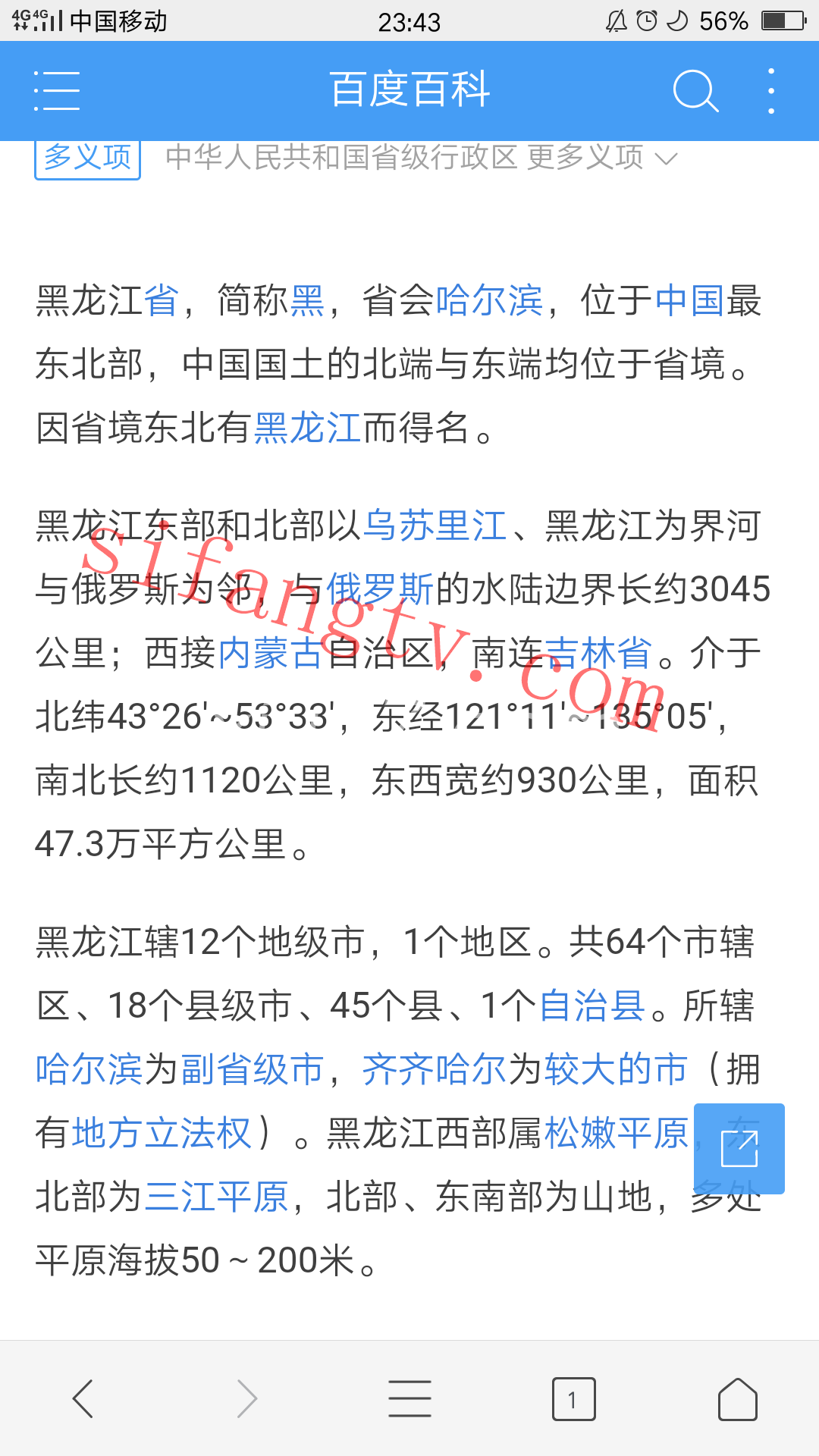This screenshot has width=819, height=1456.
Task: Open the 乌苏里江 link
Action: click(x=435, y=526)
